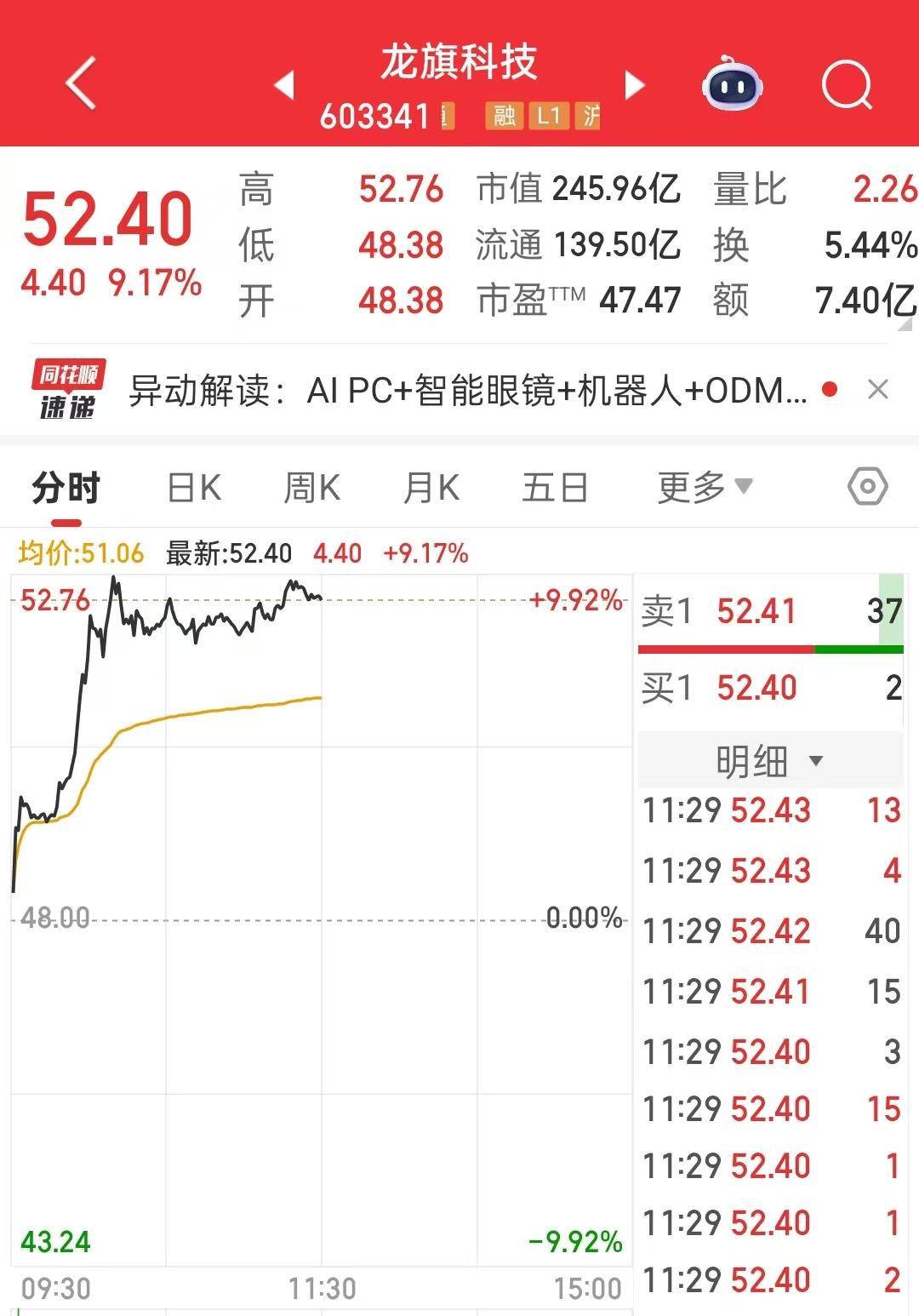This screenshot has width=919, height=1316.
Task: Expand the 明细 dropdown
Action: click(769, 760)
